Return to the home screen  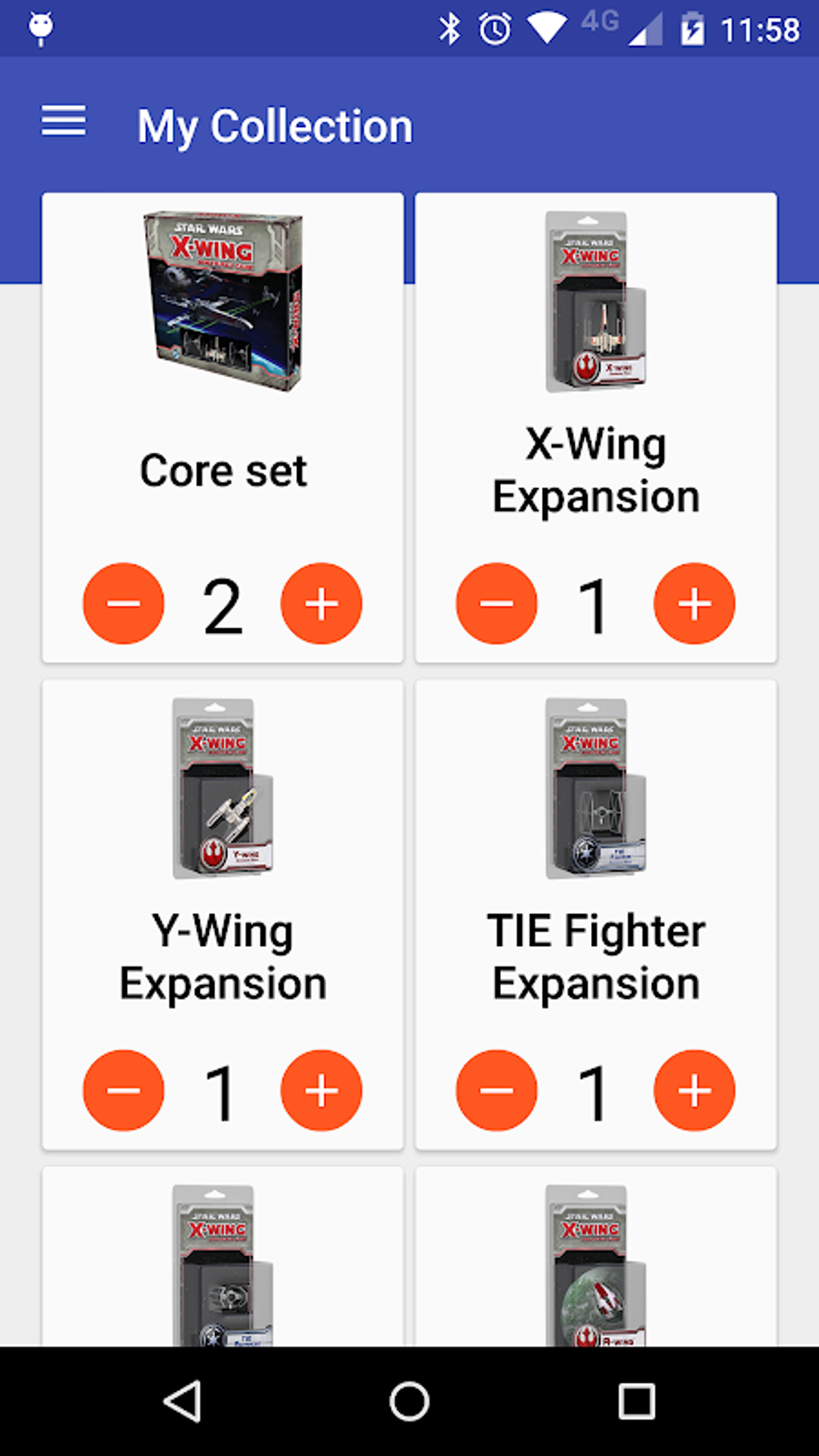tap(409, 1401)
